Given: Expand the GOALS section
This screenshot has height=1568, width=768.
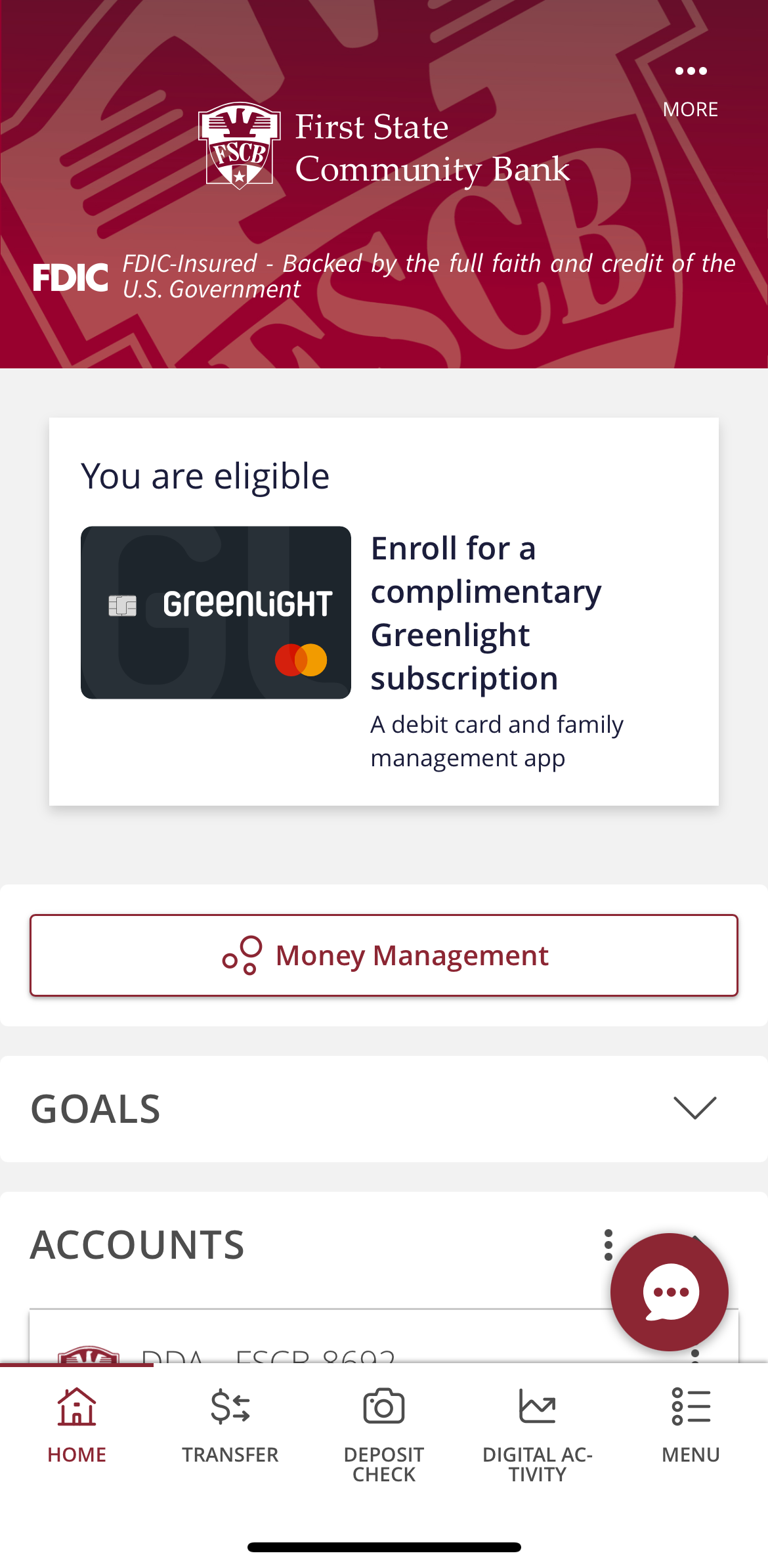Looking at the screenshot, I should (x=694, y=1108).
